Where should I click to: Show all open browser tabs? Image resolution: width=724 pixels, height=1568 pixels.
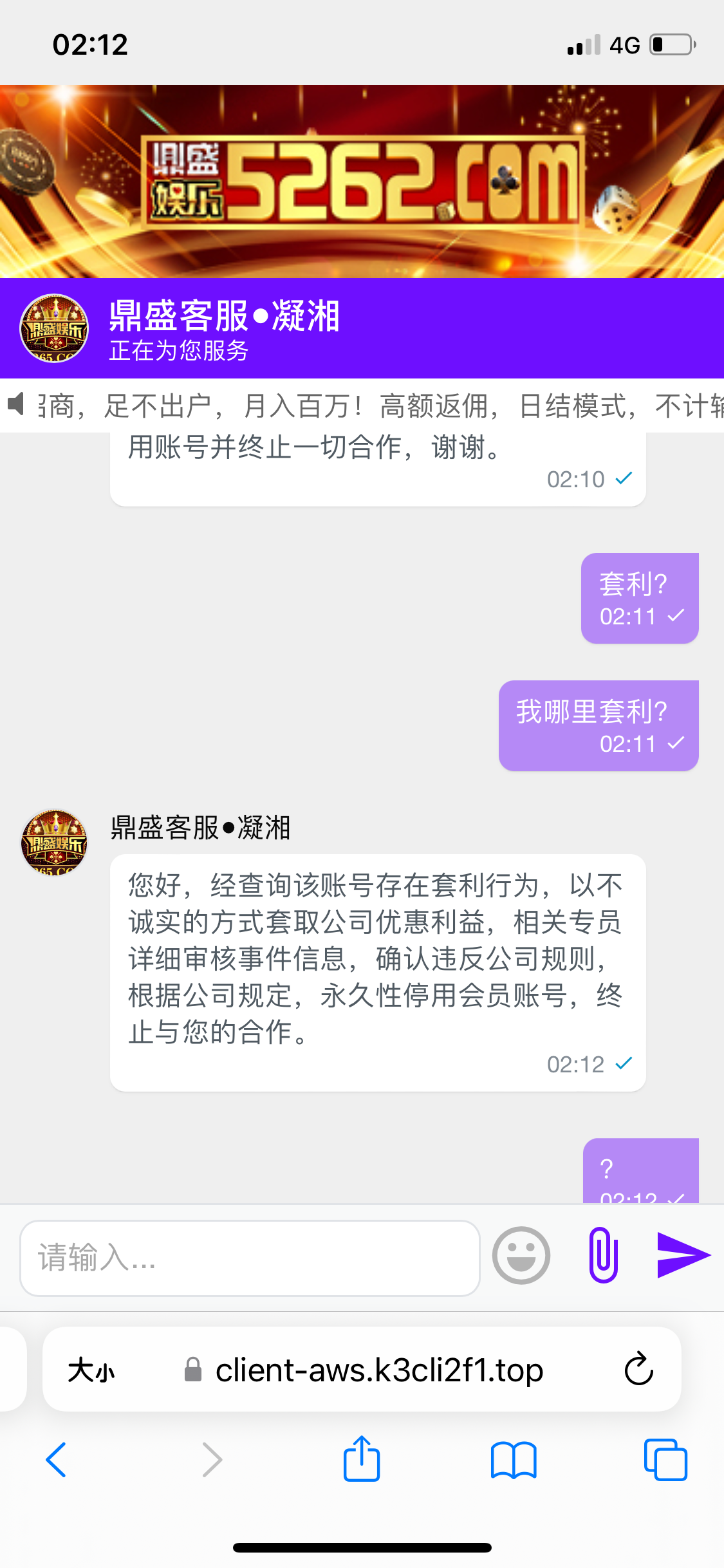[x=665, y=1460]
